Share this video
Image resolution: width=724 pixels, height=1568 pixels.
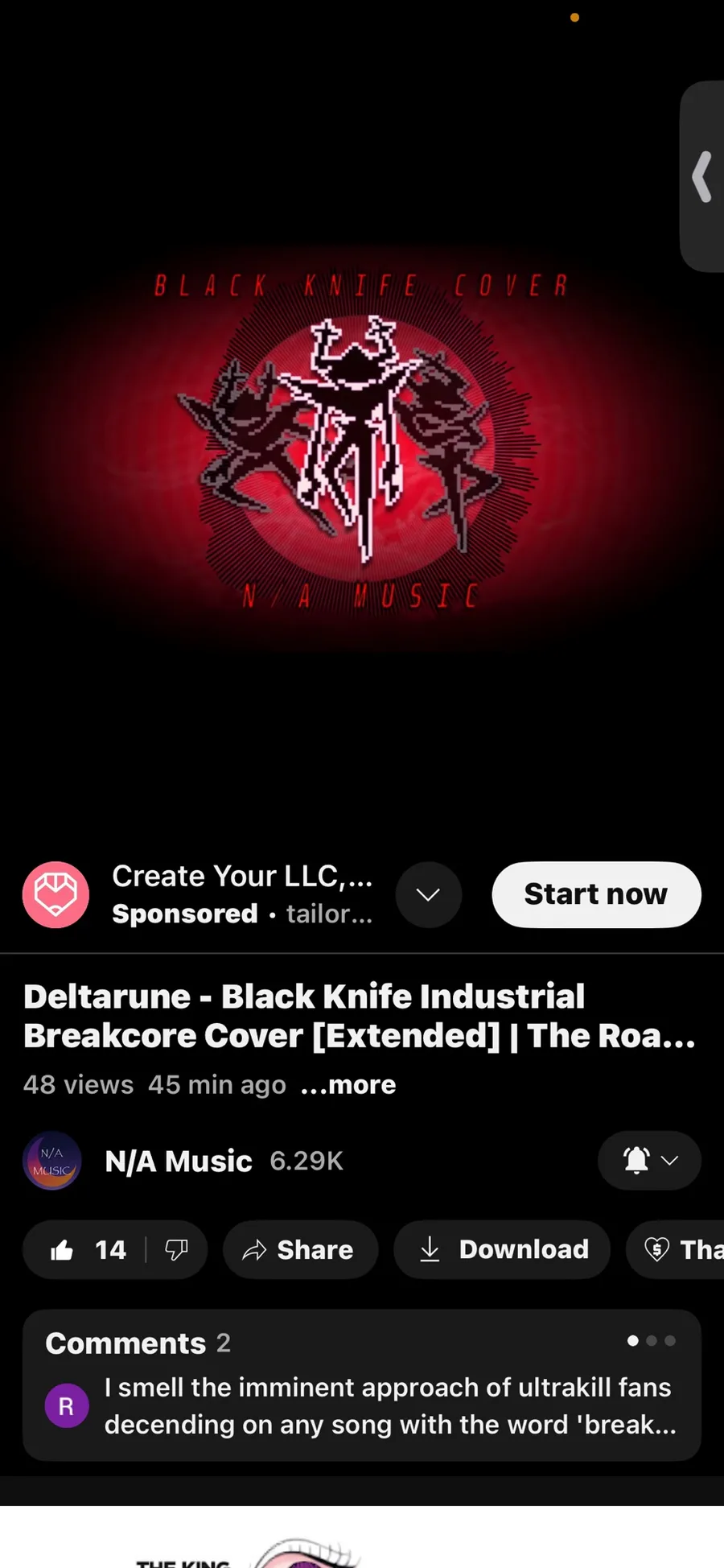click(300, 1249)
